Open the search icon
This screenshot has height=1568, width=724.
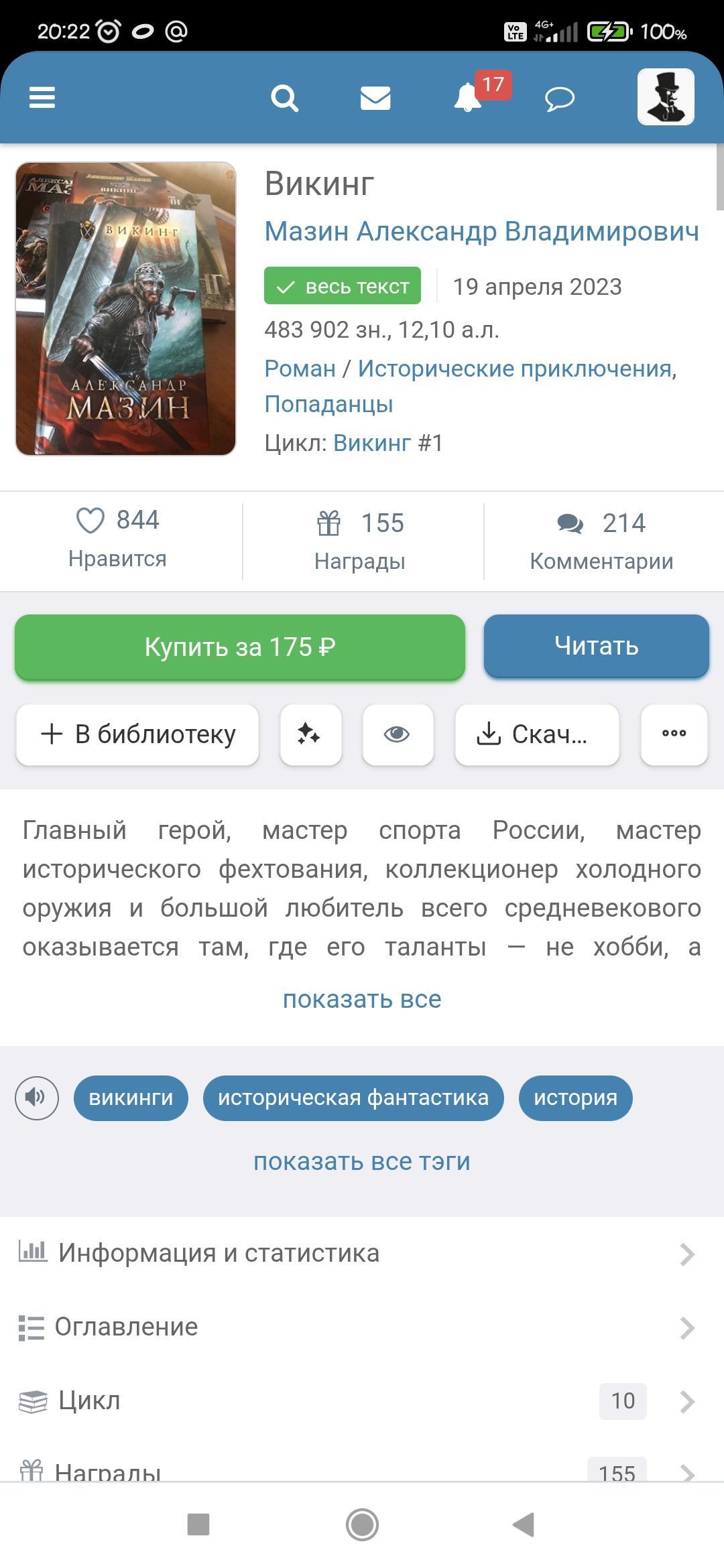(284, 99)
